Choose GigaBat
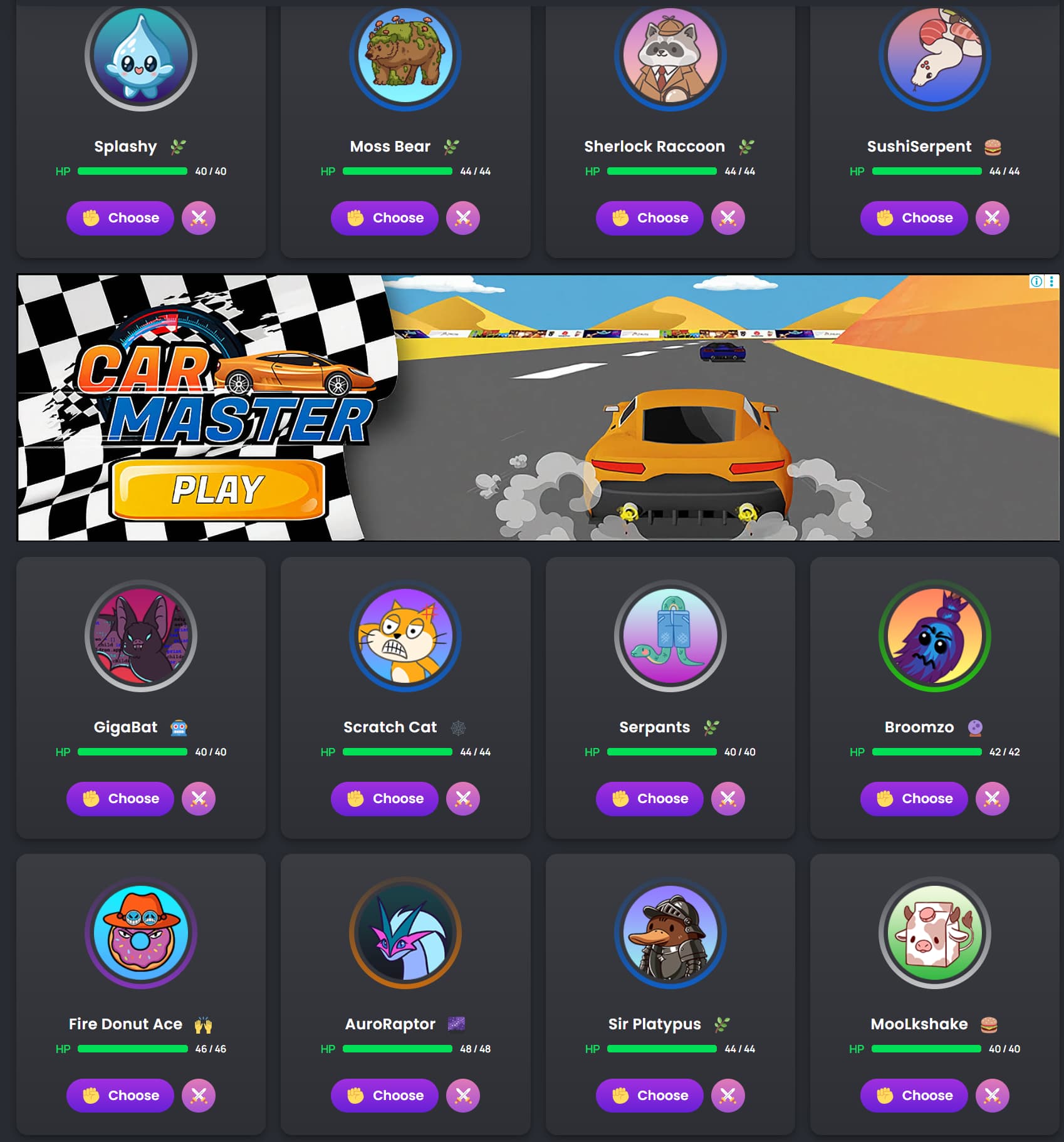 click(x=120, y=799)
